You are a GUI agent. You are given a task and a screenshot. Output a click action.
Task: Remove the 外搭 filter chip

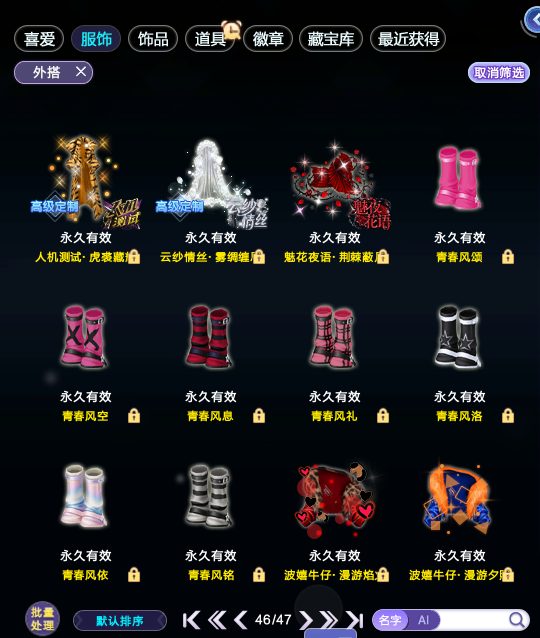pos(81,72)
